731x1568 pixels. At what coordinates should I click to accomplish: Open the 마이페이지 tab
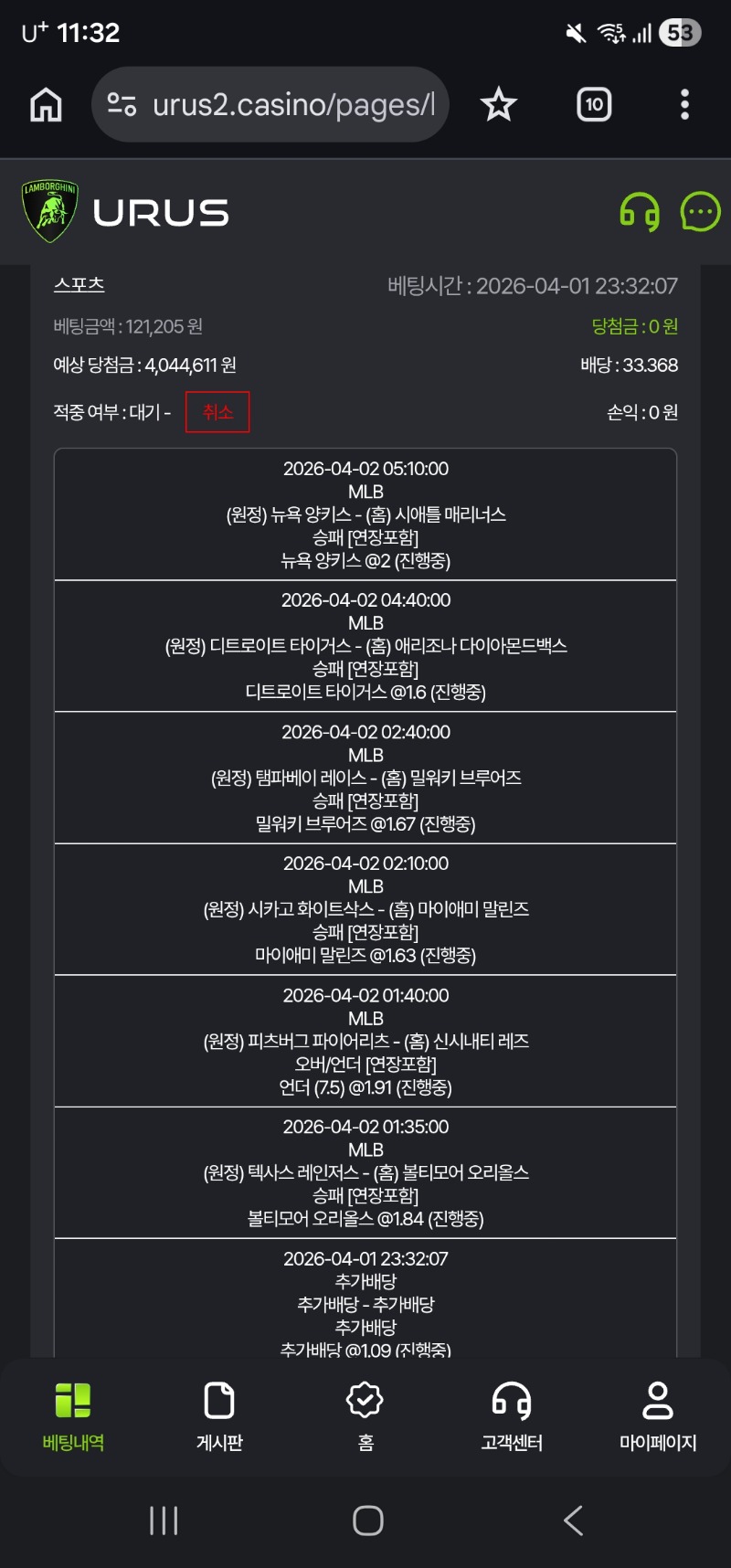(658, 1416)
